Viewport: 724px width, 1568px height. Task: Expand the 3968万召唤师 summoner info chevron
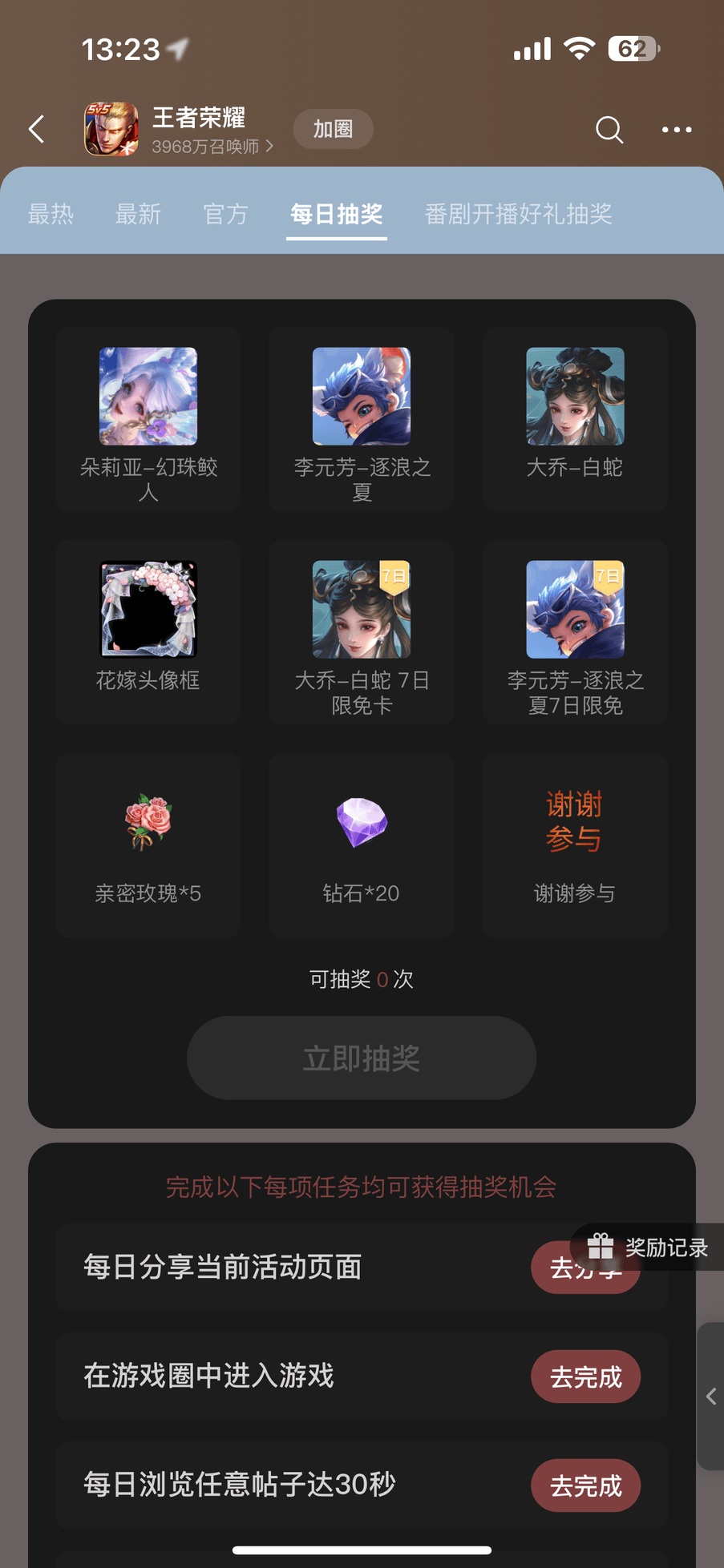[270, 147]
